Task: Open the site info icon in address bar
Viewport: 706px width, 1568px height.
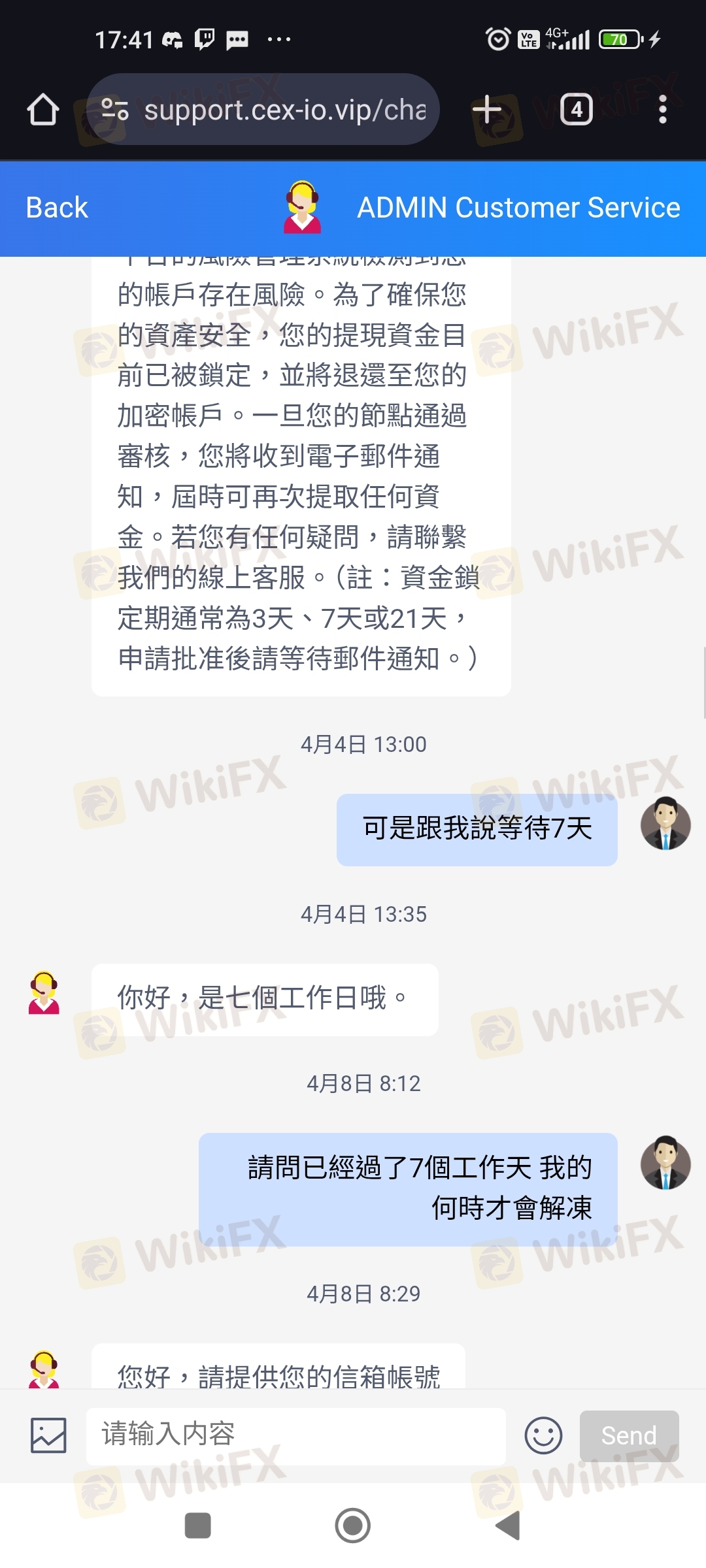Action: pos(115,109)
